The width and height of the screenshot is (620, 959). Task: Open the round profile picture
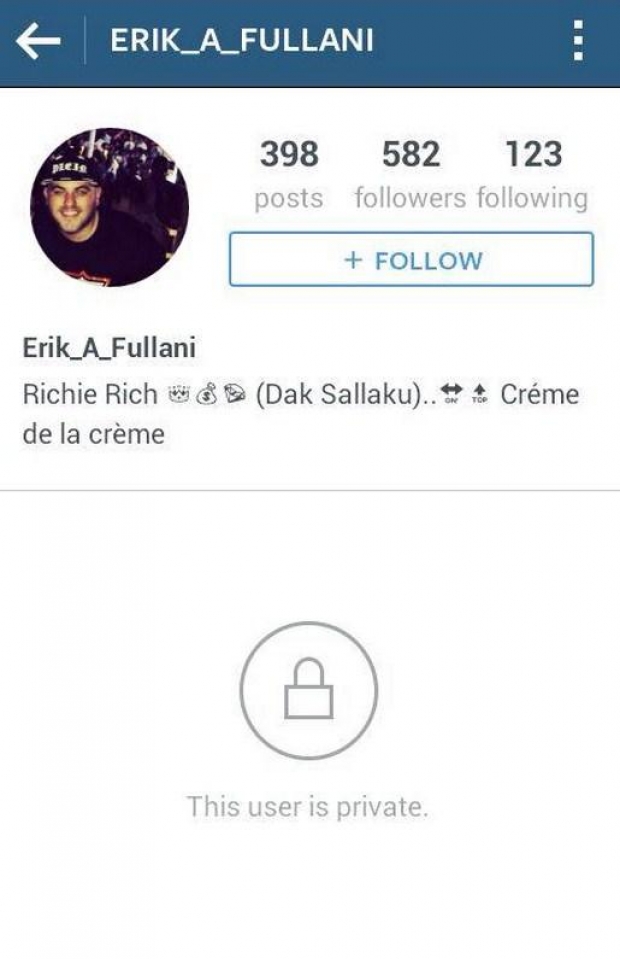pyautogui.click(x=109, y=208)
